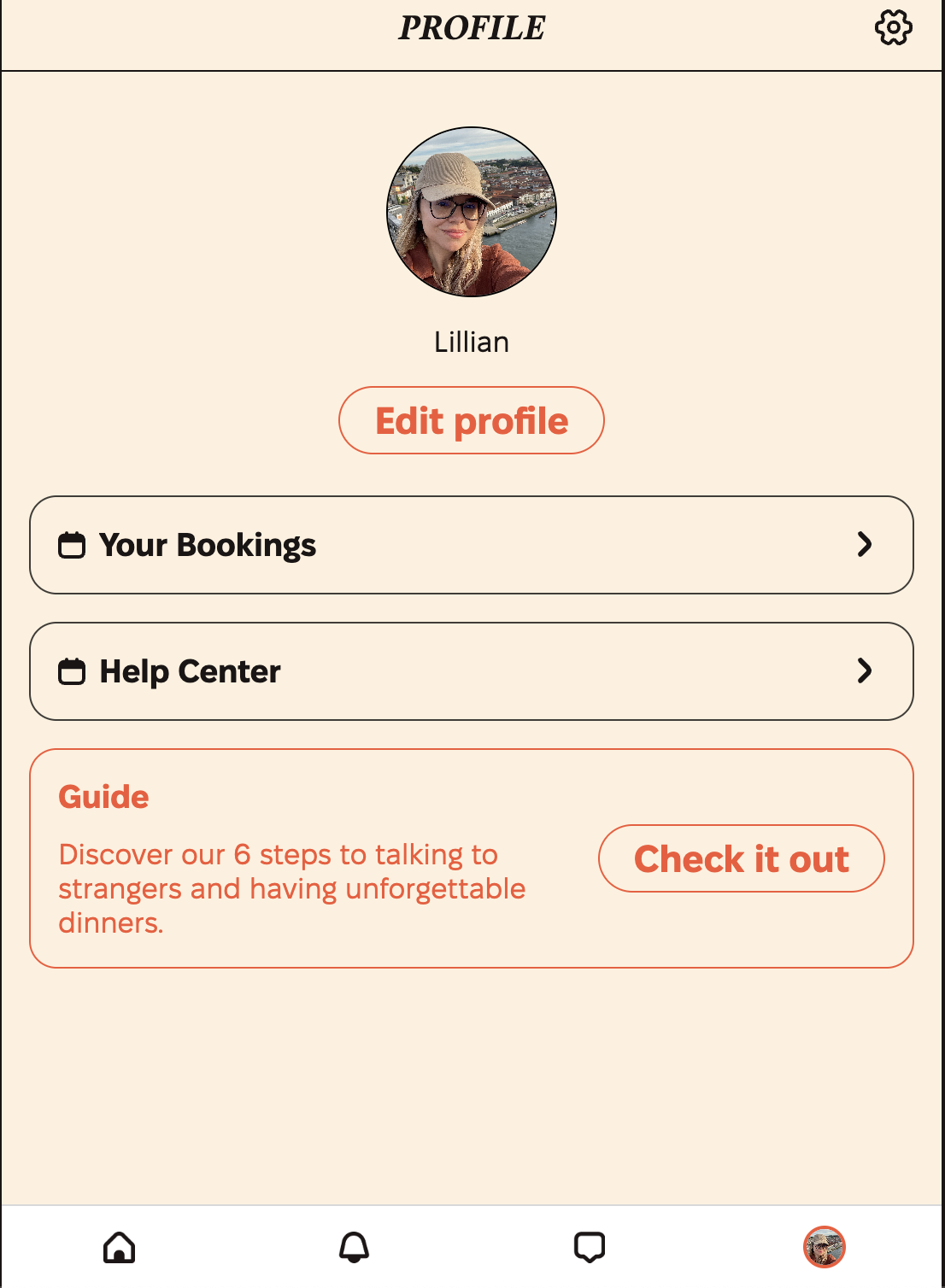Tap Check it out for the Guide
The height and width of the screenshot is (1288, 945).
(741, 858)
